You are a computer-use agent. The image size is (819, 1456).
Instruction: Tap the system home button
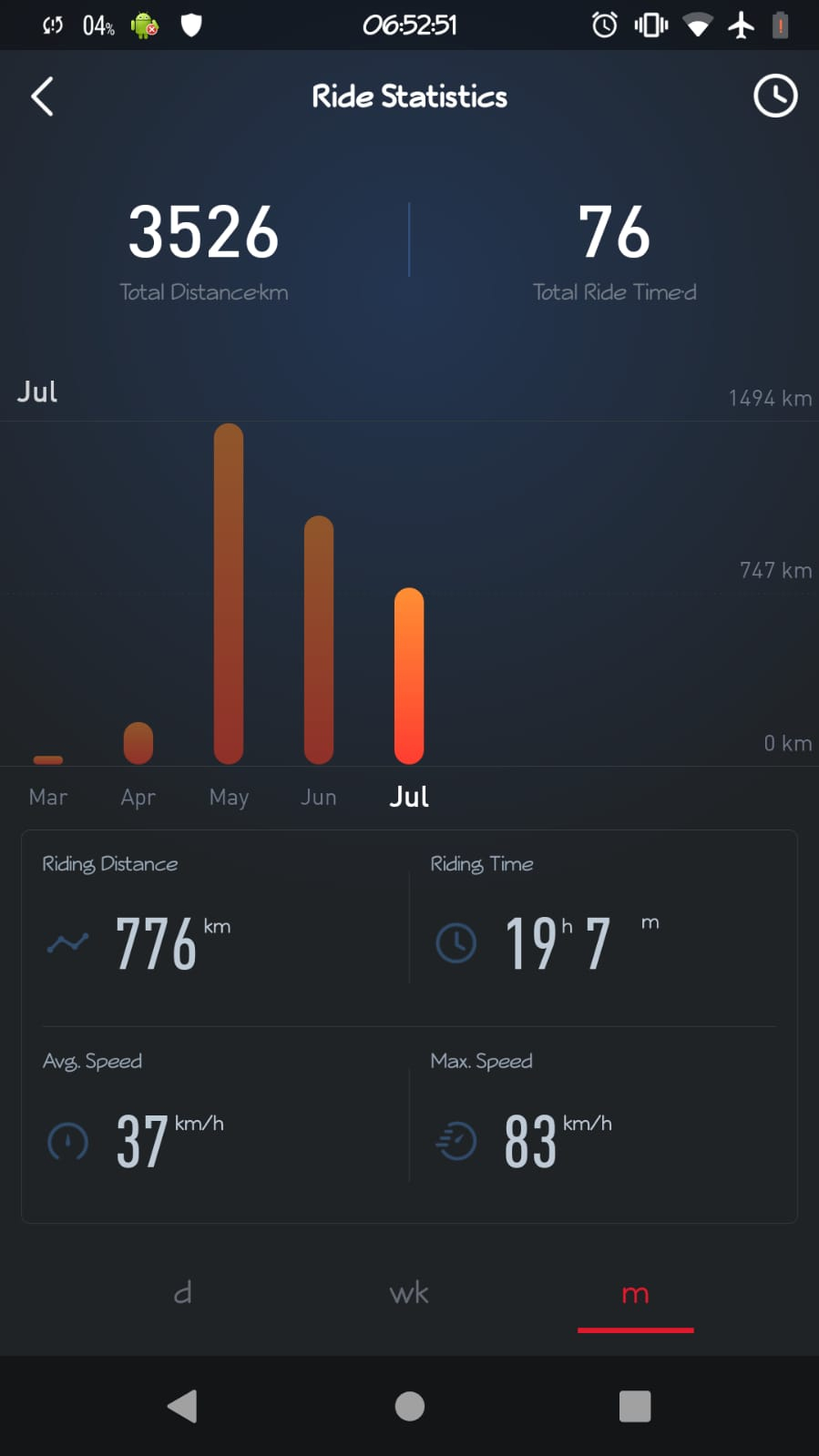[409, 1406]
